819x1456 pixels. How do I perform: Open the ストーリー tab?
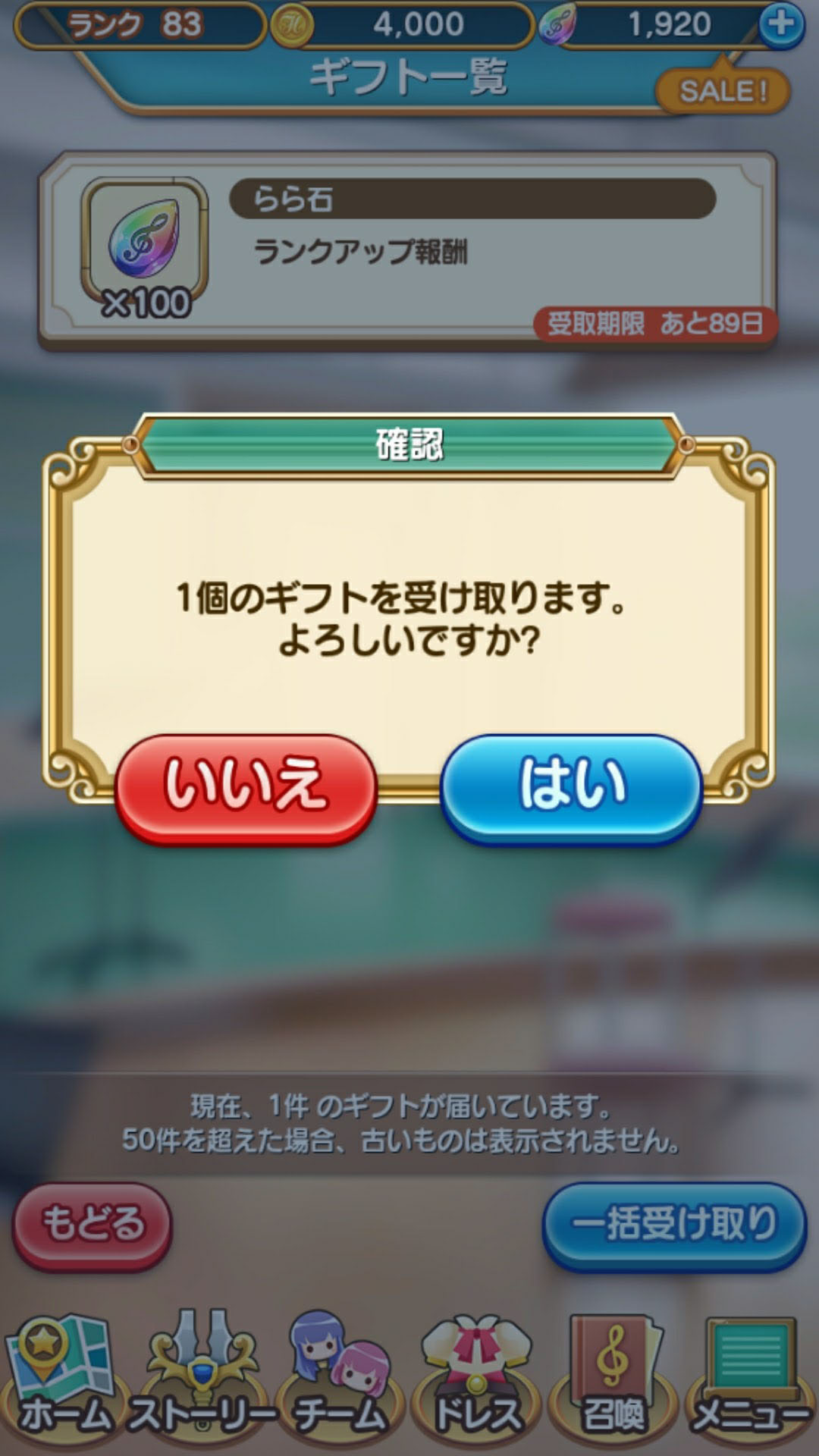coord(202,1377)
